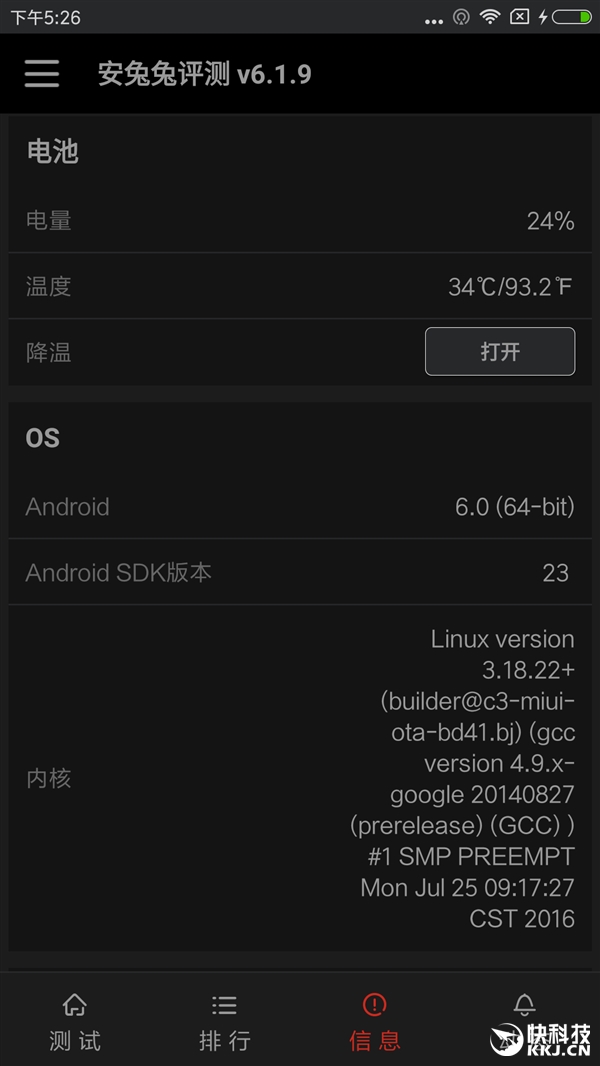Select the 信息 tab

[374, 1022]
